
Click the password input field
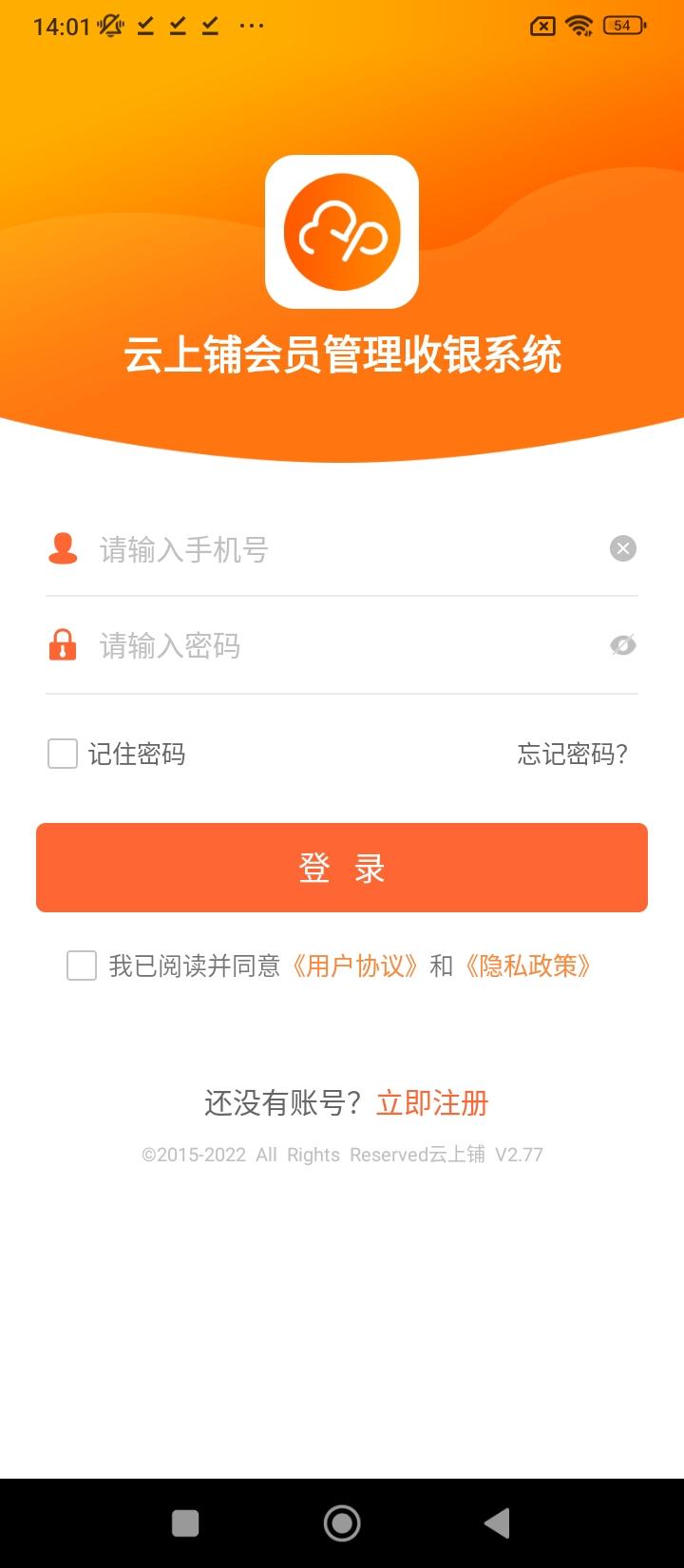click(285, 646)
